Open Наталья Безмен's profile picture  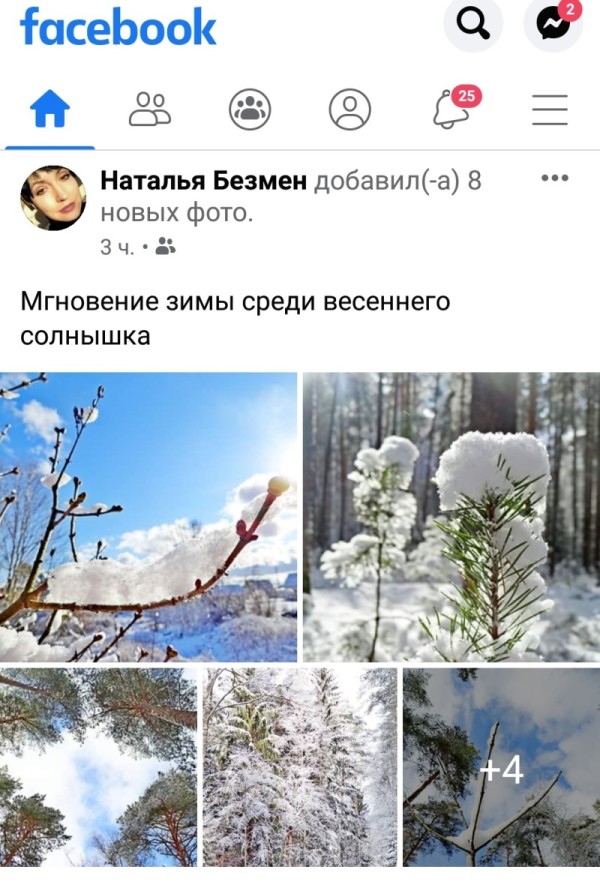click(x=53, y=198)
